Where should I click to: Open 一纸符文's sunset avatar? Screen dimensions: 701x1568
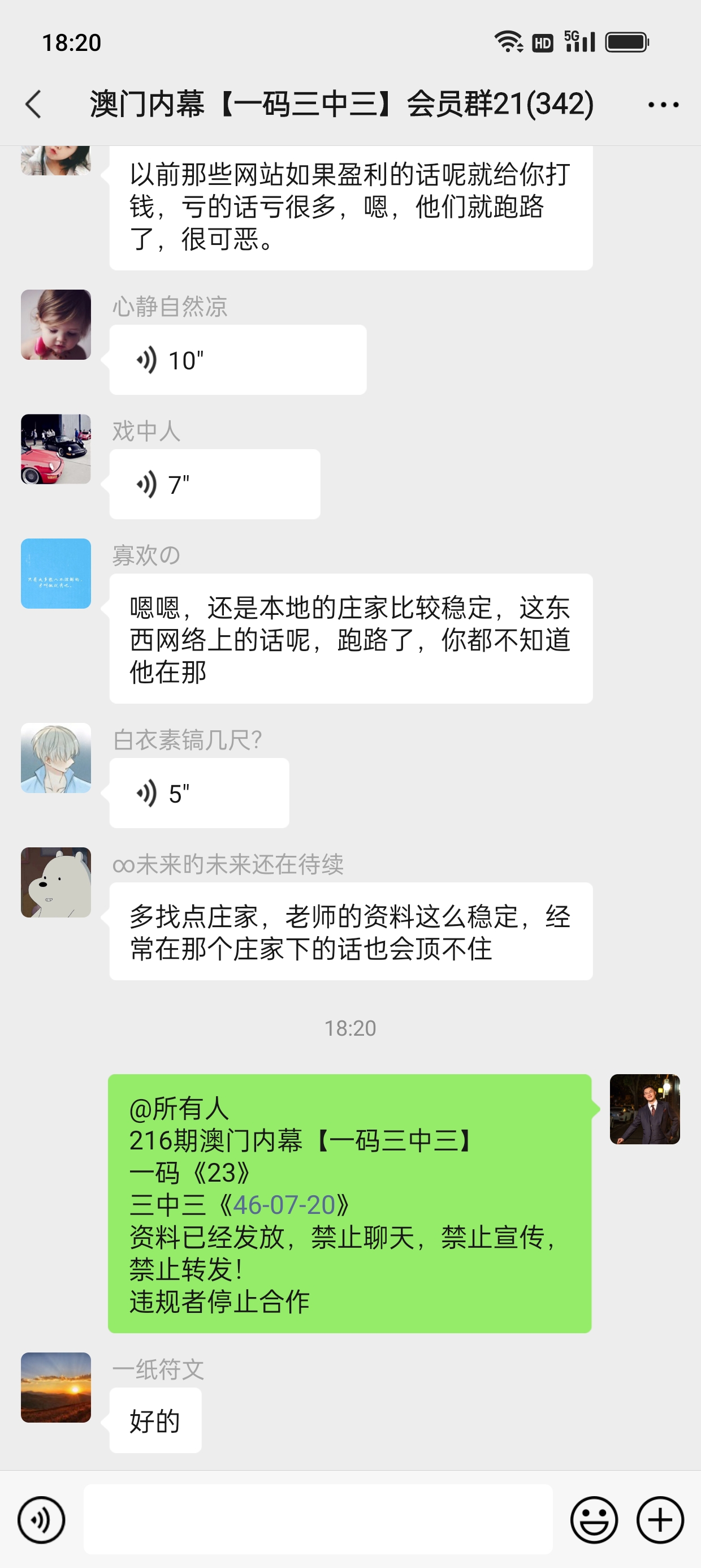coord(56,1387)
